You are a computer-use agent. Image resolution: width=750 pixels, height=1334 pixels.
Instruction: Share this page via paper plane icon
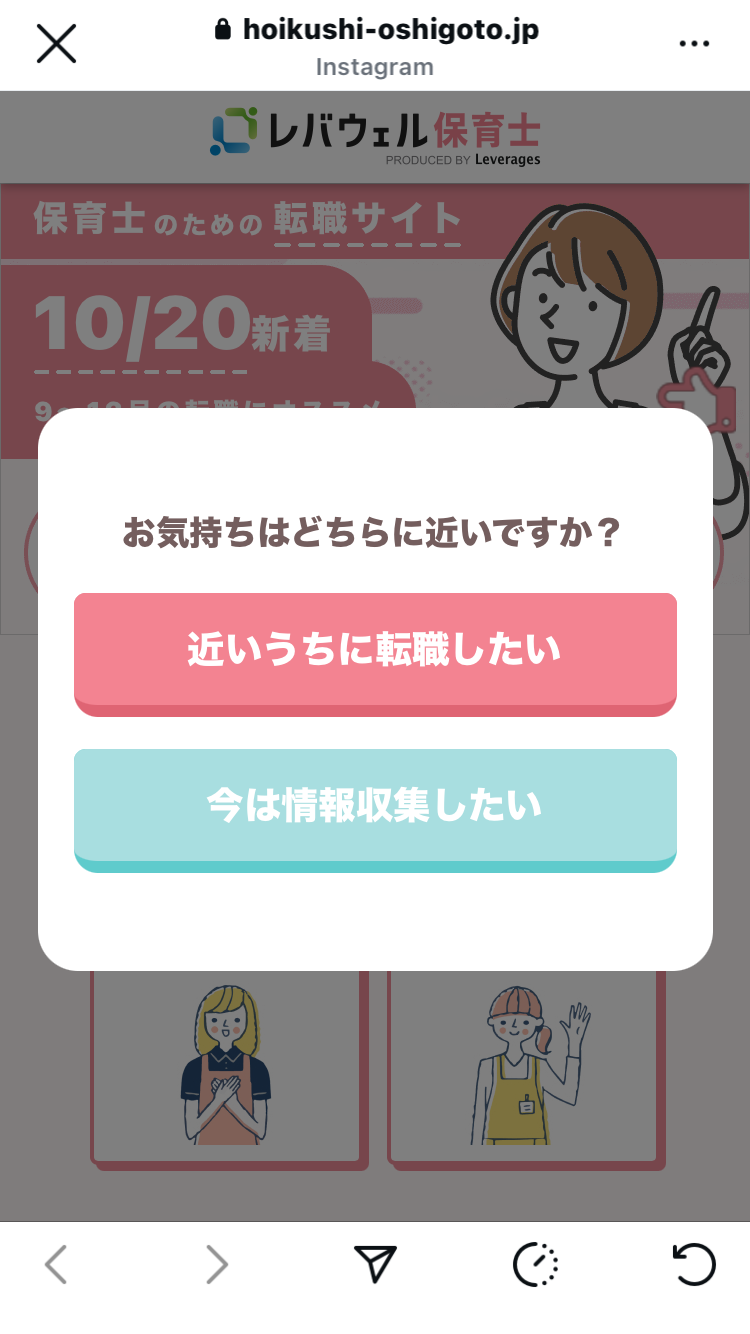click(x=376, y=1265)
